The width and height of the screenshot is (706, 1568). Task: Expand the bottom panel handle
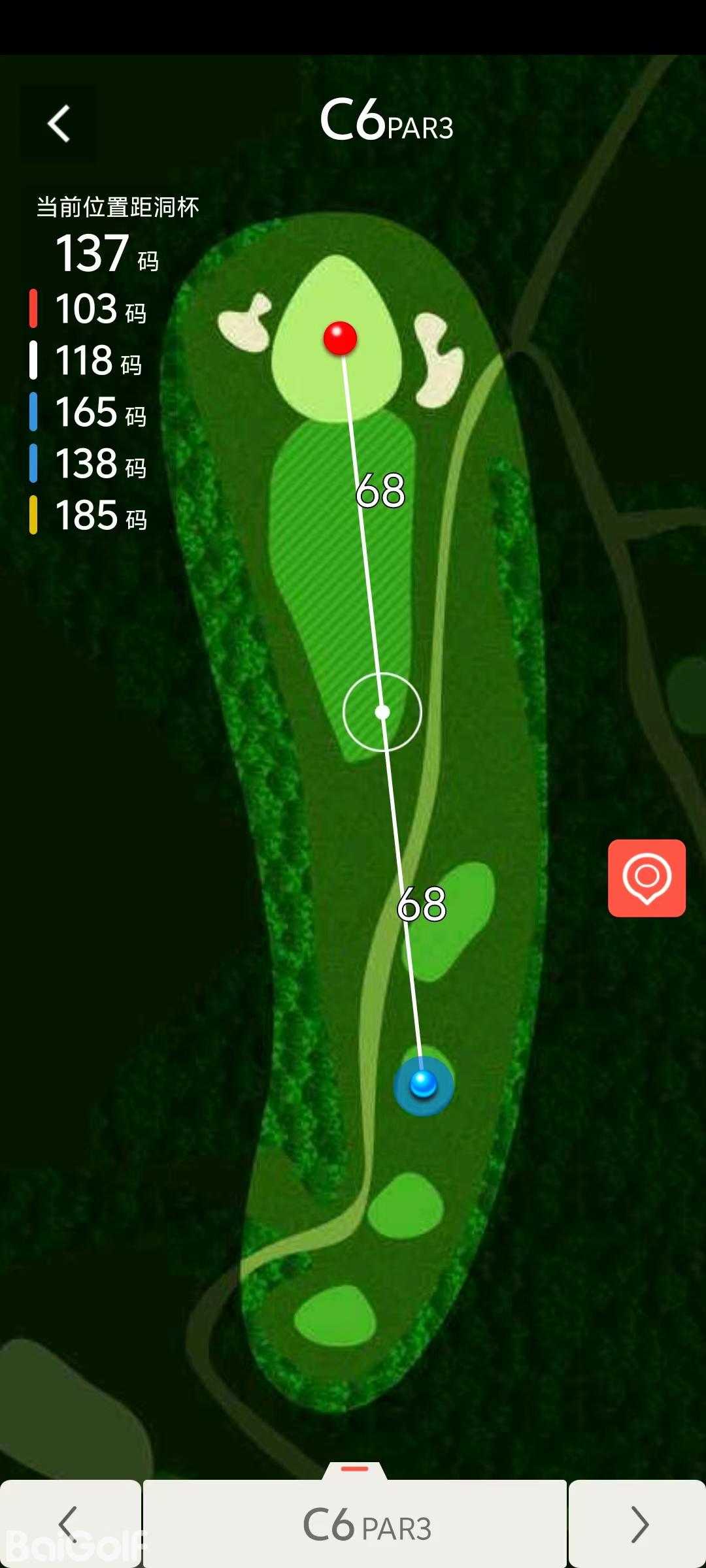[x=355, y=1469]
